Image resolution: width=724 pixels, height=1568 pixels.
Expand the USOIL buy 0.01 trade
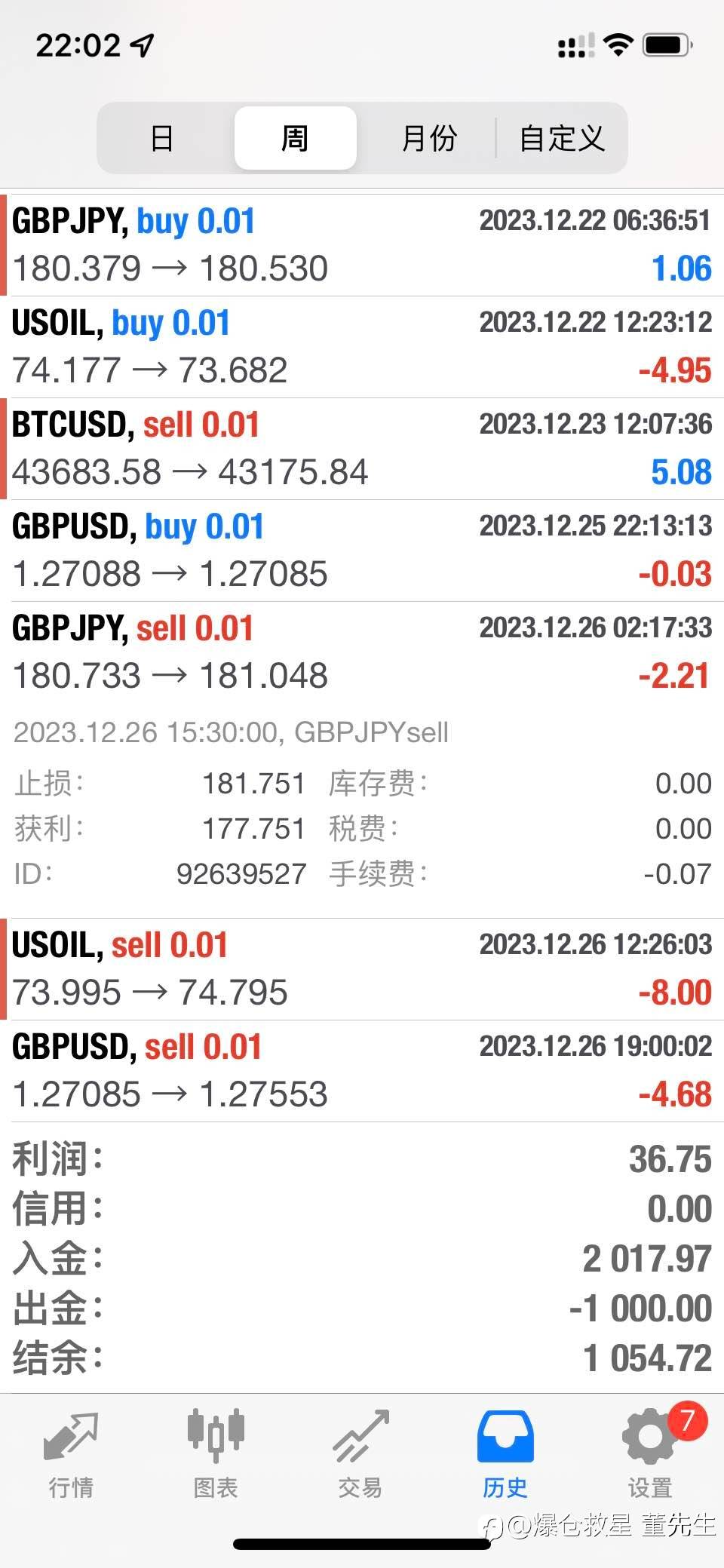tap(362, 347)
